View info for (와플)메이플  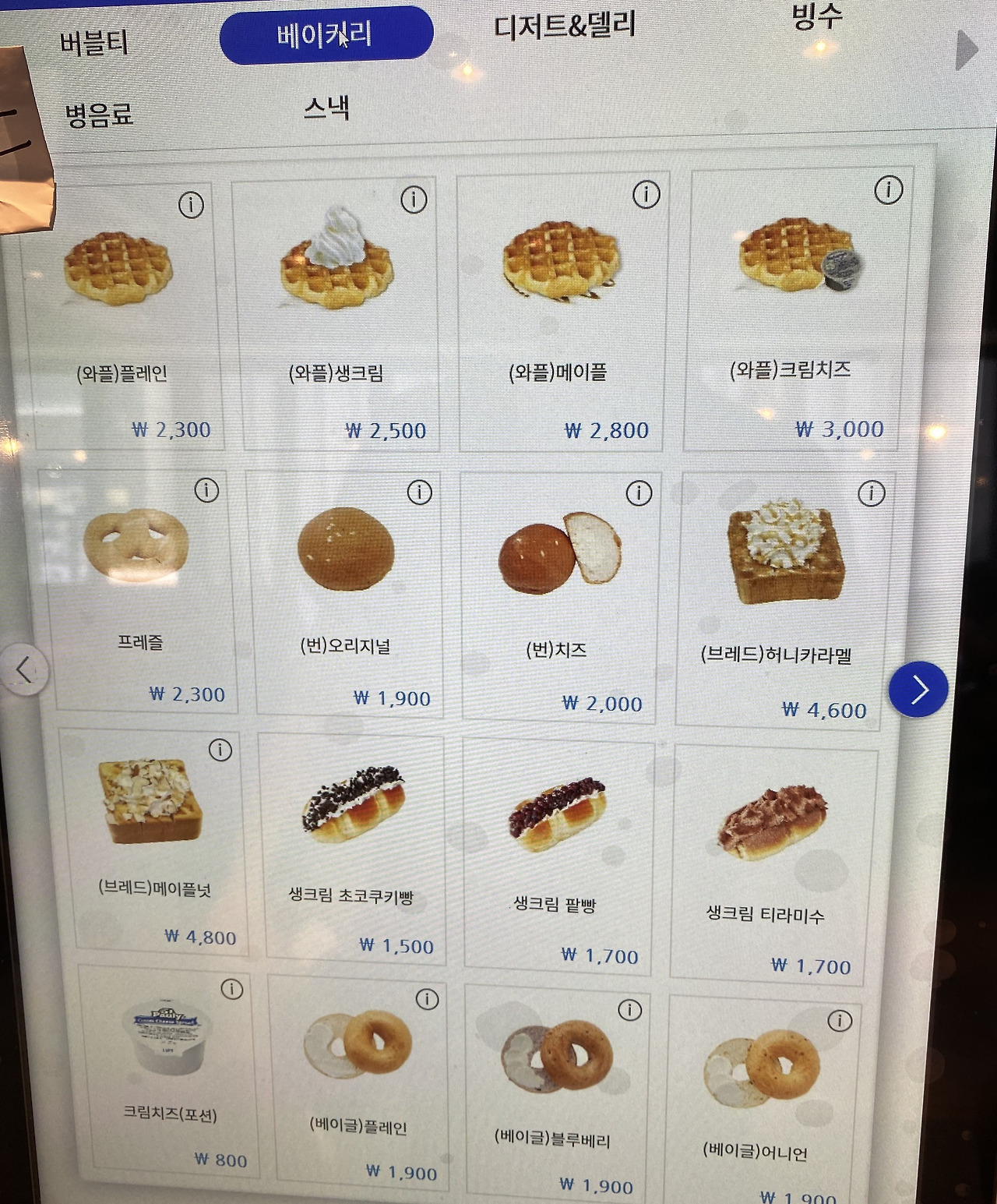[646, 194]
